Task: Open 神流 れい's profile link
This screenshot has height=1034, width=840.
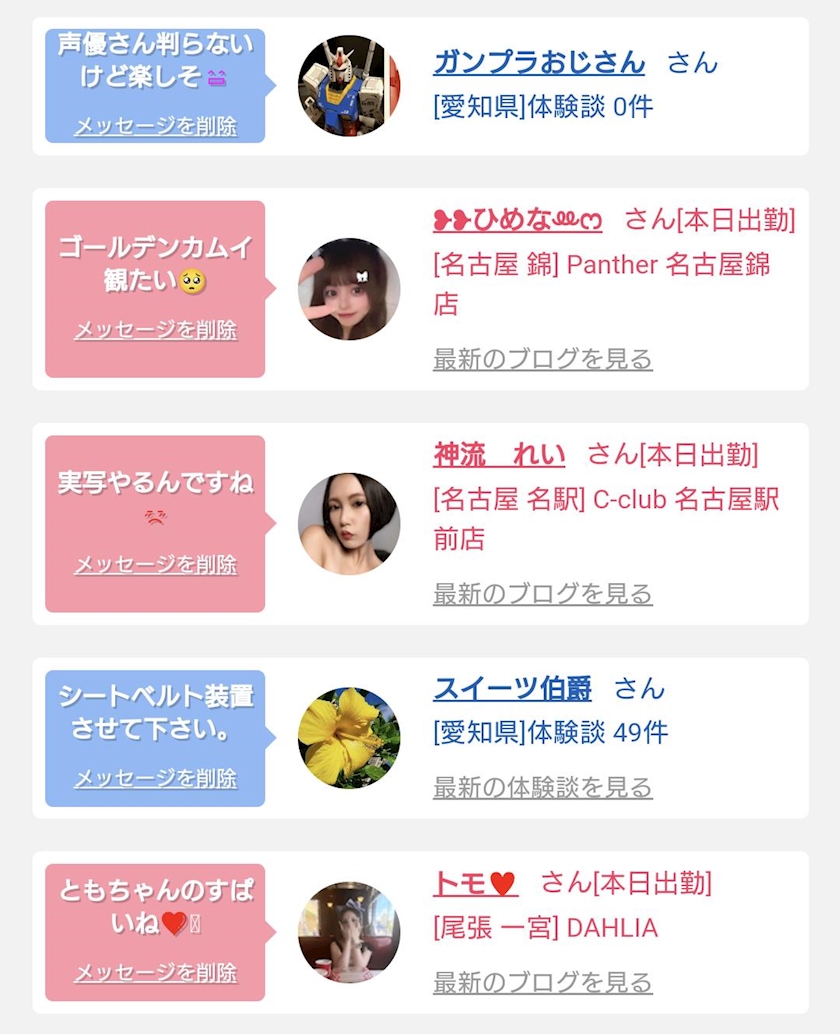Action: coord(499,455)
